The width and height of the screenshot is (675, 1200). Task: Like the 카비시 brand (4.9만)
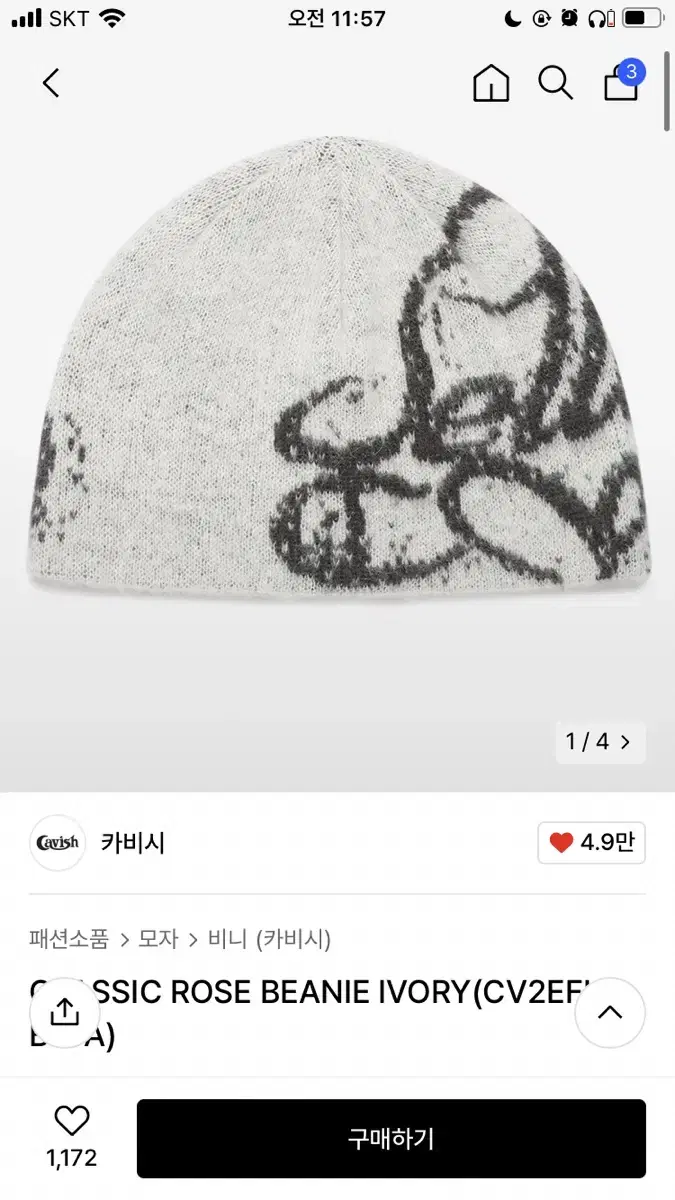592,843
